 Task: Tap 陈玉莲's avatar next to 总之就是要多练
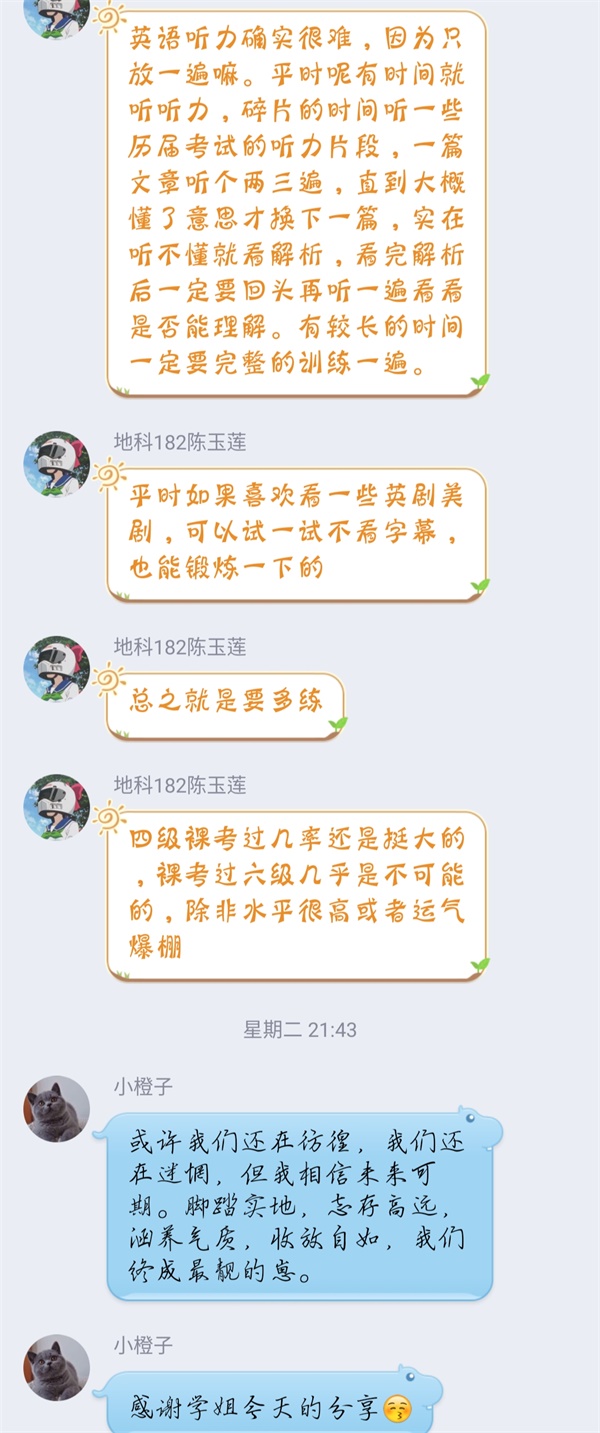pyautogui.click(x=56, y=669)
